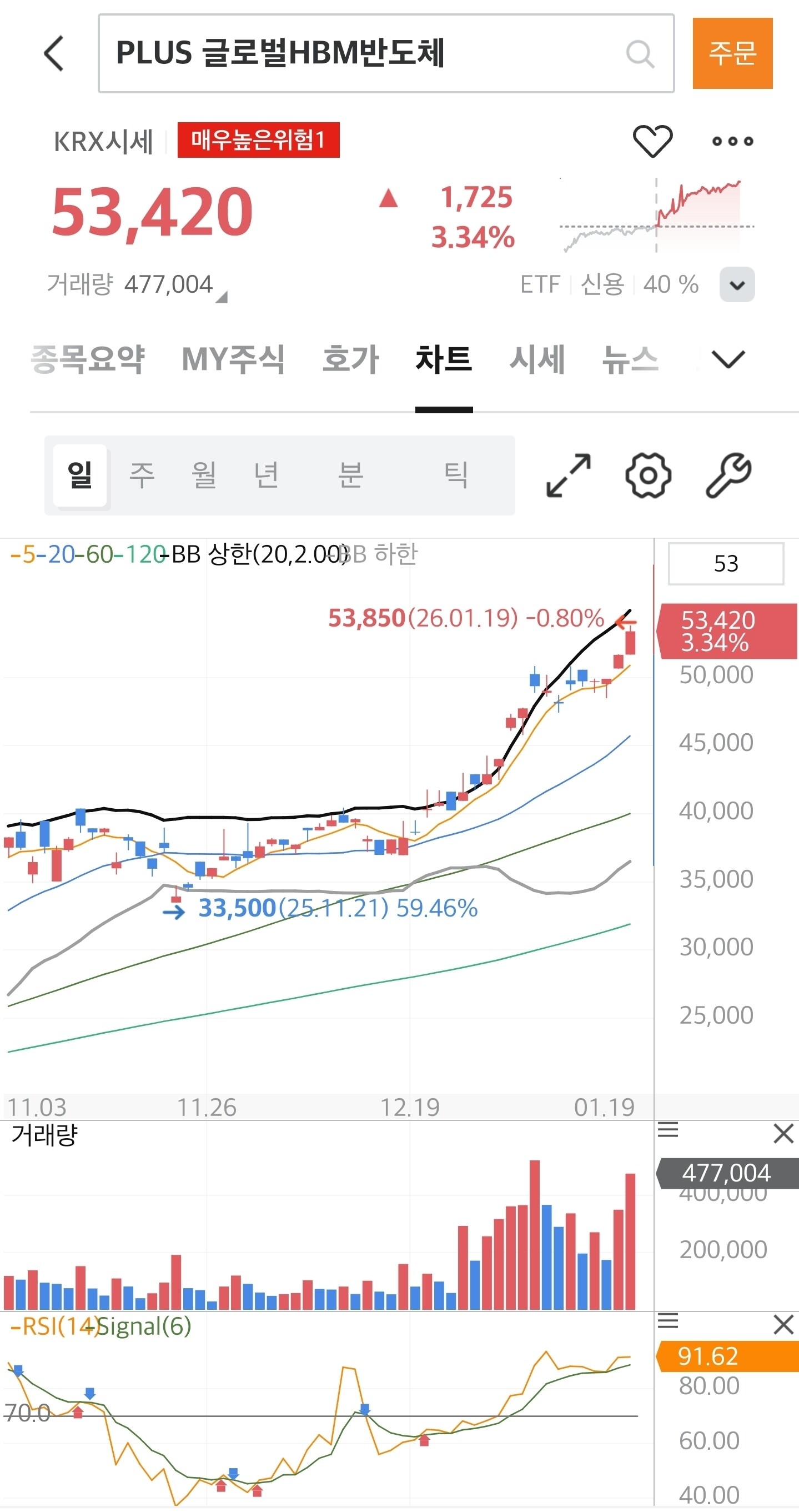
Task: Open the 시세 tab
Action: pyautogui.click(x=537, y=359)
